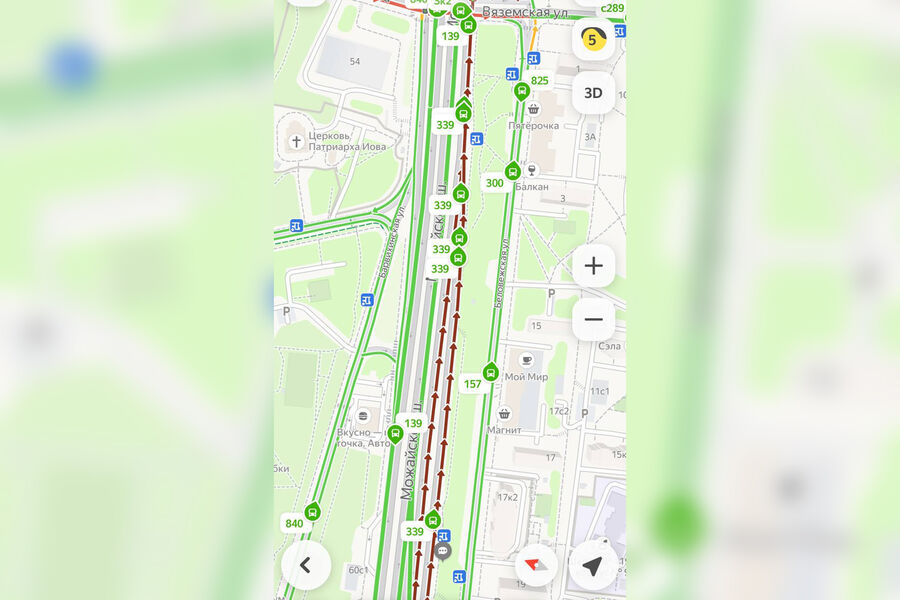Screen dimensions: 900x600
Task: Reset map orientation with the compass
Action: point(537,566)
